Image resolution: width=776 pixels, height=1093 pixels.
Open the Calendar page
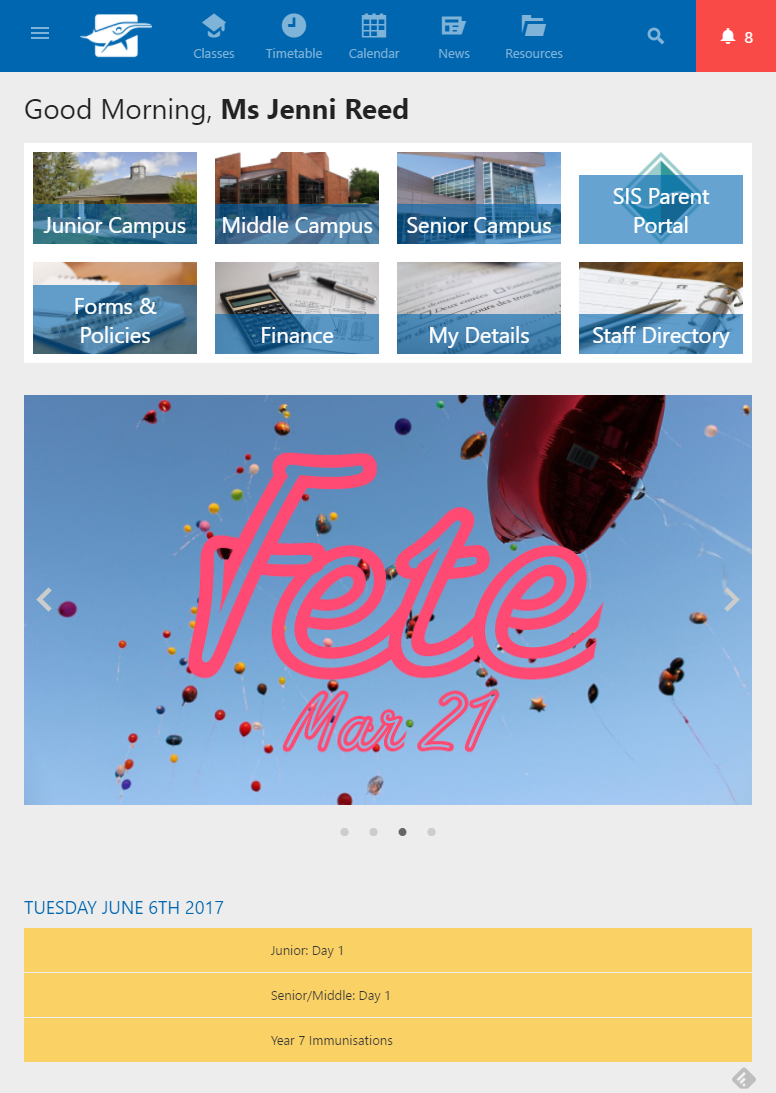click(x=374, y=37)
